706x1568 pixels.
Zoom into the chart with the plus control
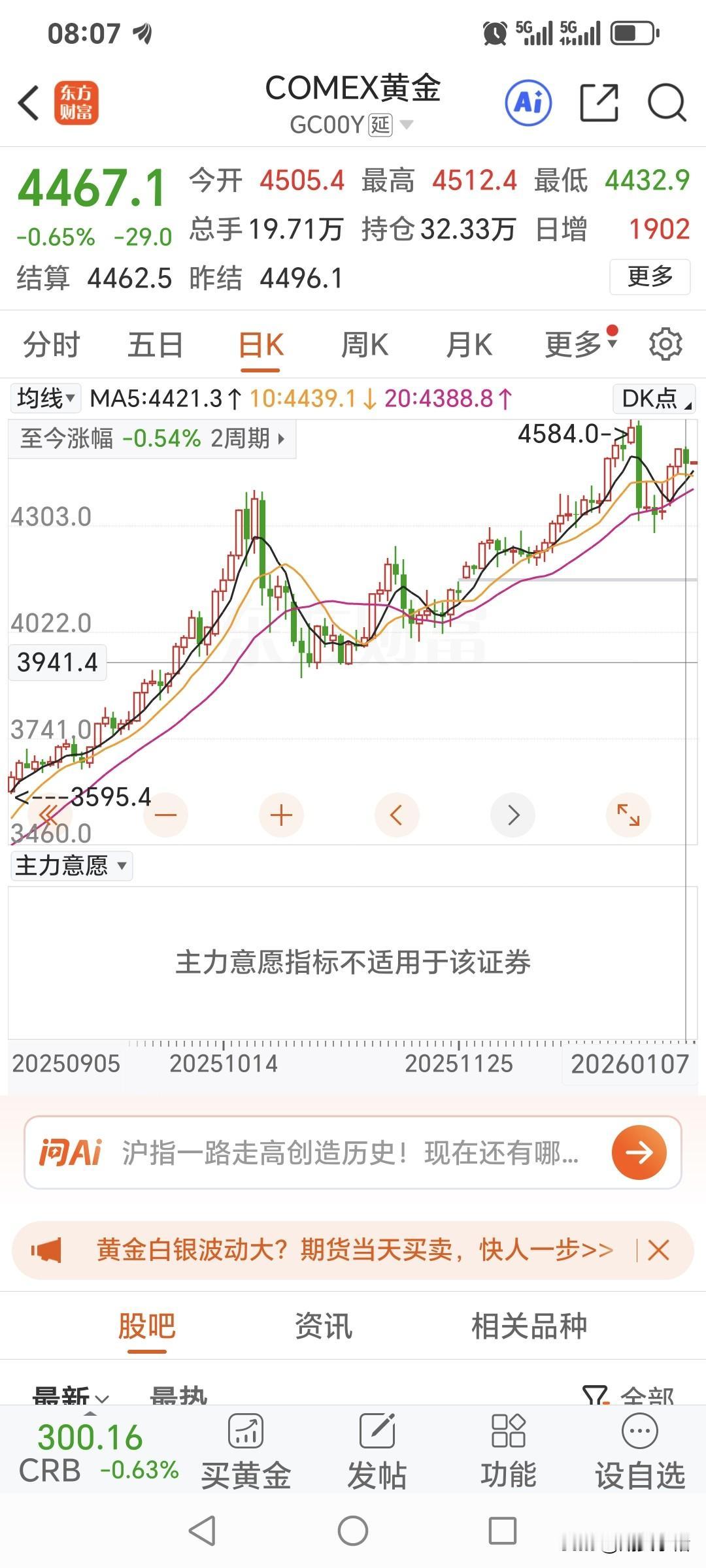(280, 815)
